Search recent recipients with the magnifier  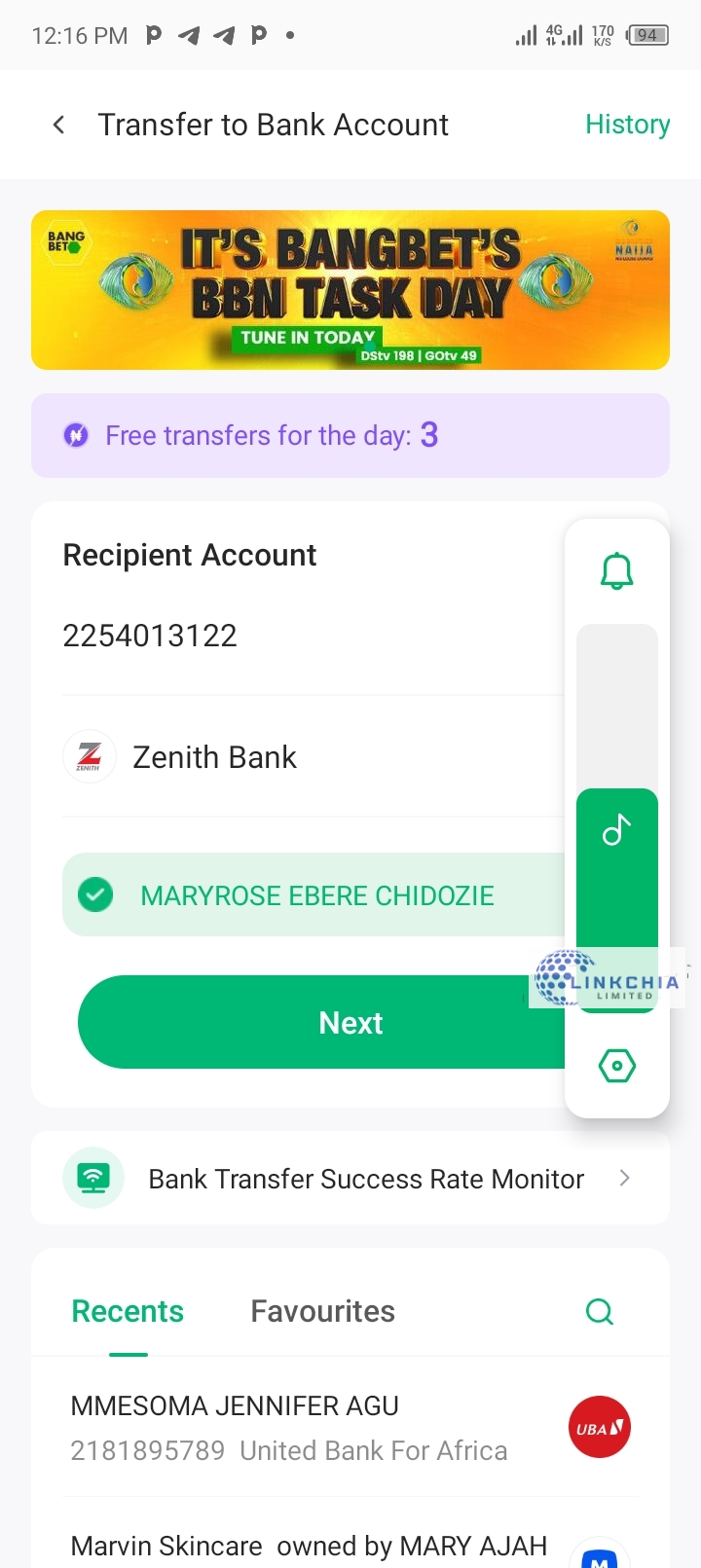[x=600, y=1312]
